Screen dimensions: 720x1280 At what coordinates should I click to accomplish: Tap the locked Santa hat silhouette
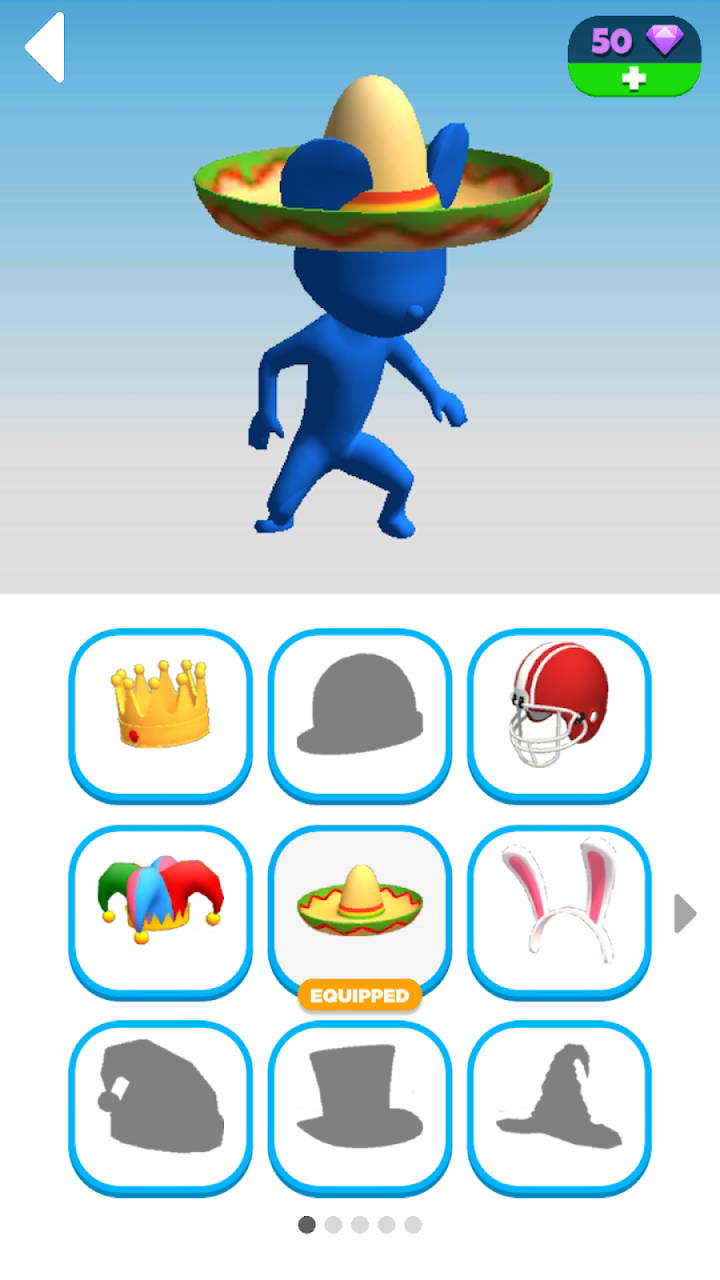(x=160, y=1106)
